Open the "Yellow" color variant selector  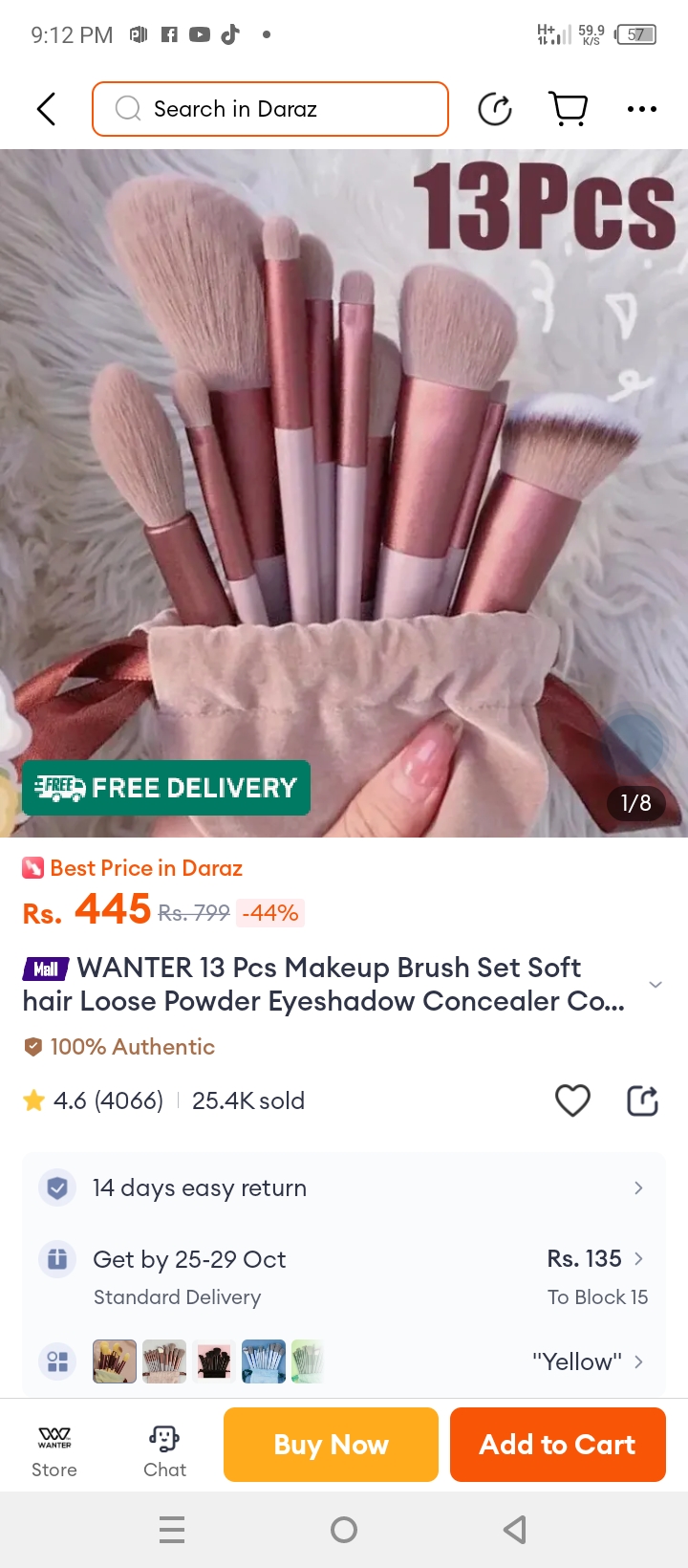[x=587, y=1361]
